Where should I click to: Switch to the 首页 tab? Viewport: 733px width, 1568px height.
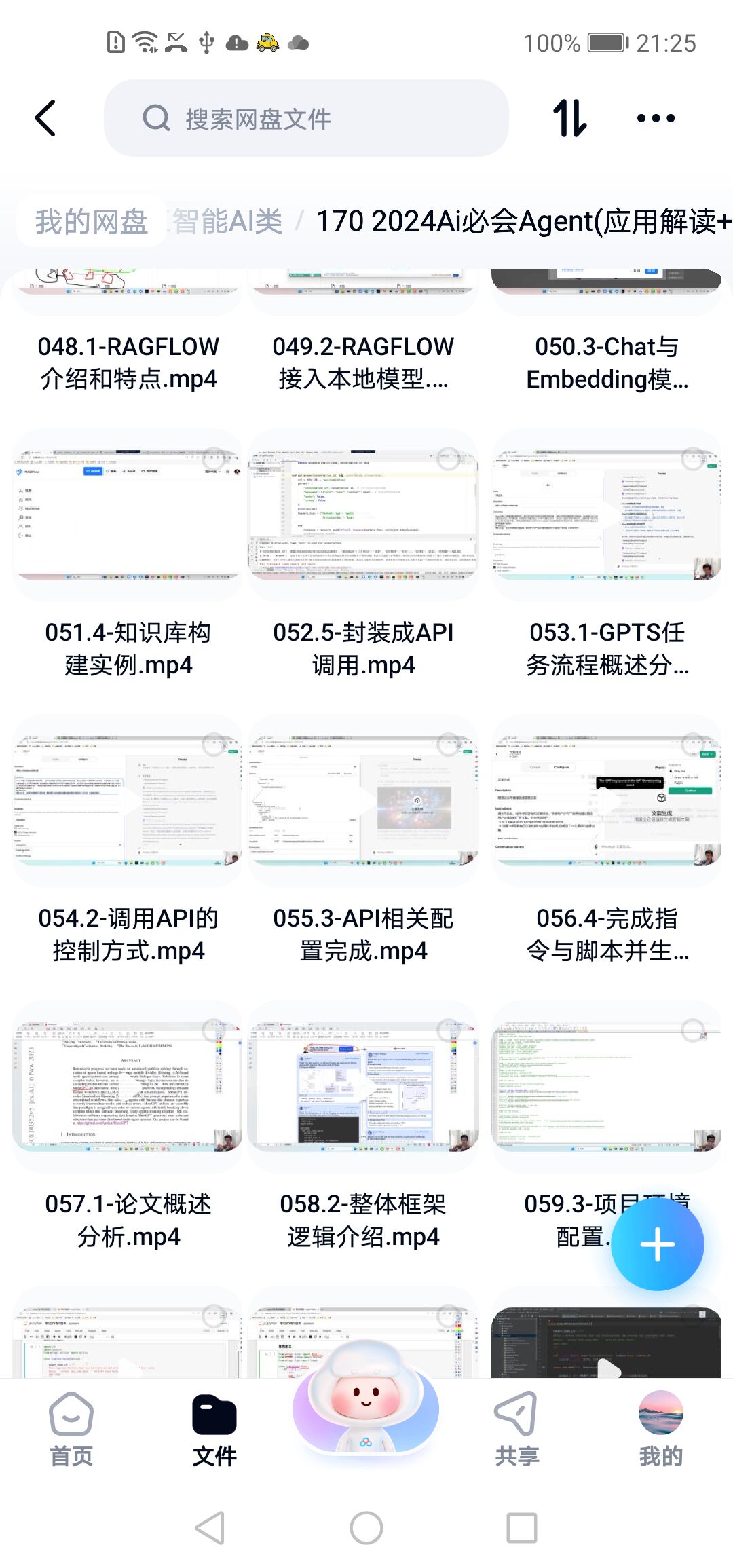71,1429
